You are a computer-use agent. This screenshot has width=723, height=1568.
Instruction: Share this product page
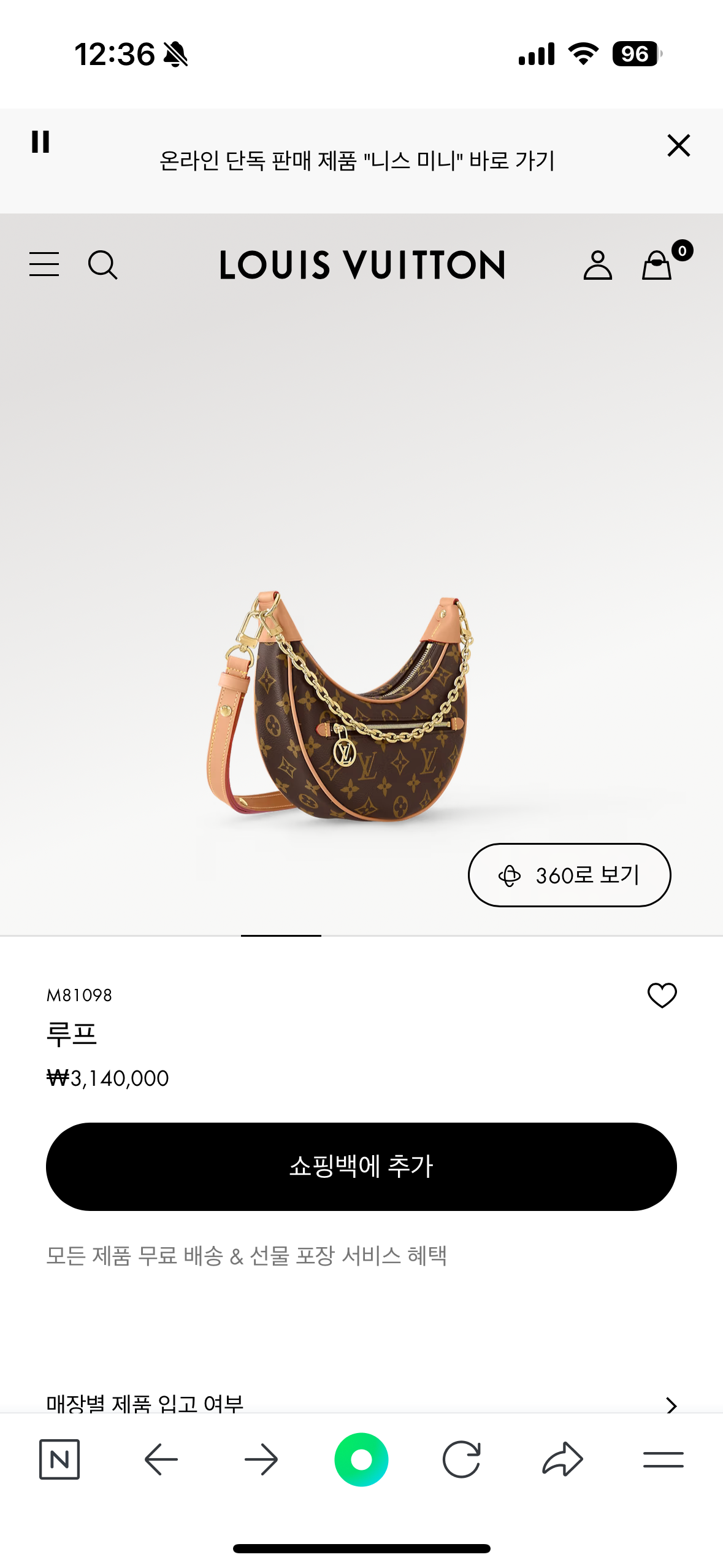pyautogui.click(x=562, y=1459)
